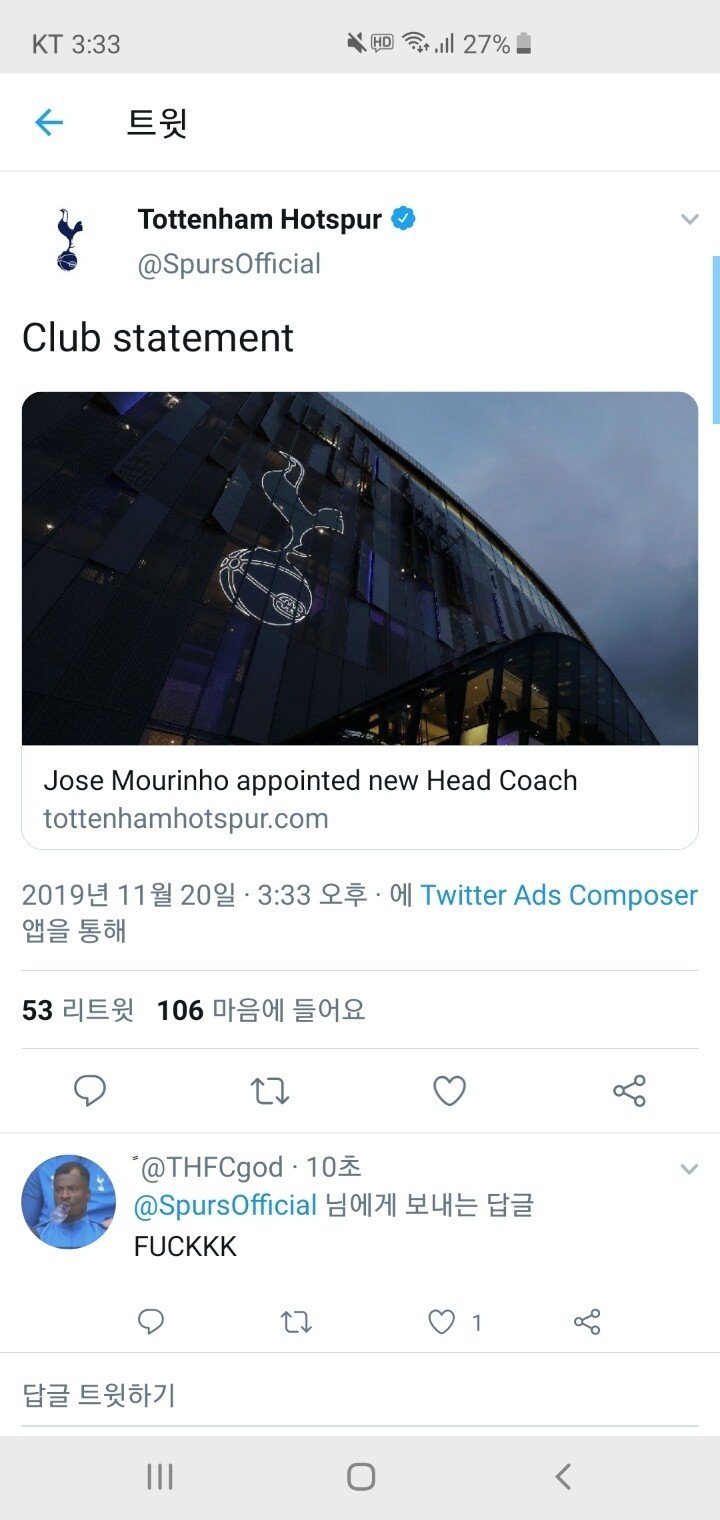The height and width of the screenshot is (1520, 720).
Task: Like the Club statement tweet
Action: (449, 1090)
